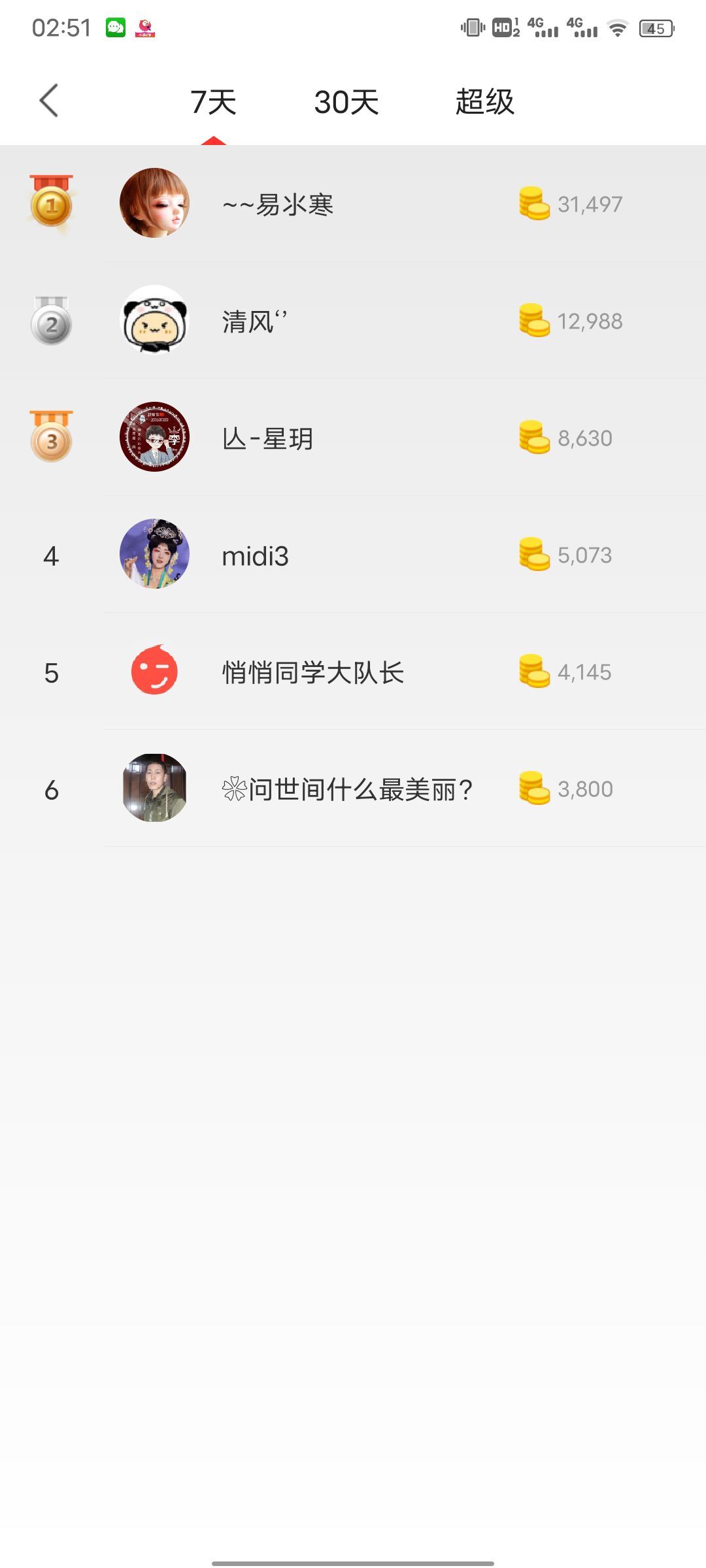Click the avatar of 亾-星玥
The image size is (706, 1568).
point(155,438)
